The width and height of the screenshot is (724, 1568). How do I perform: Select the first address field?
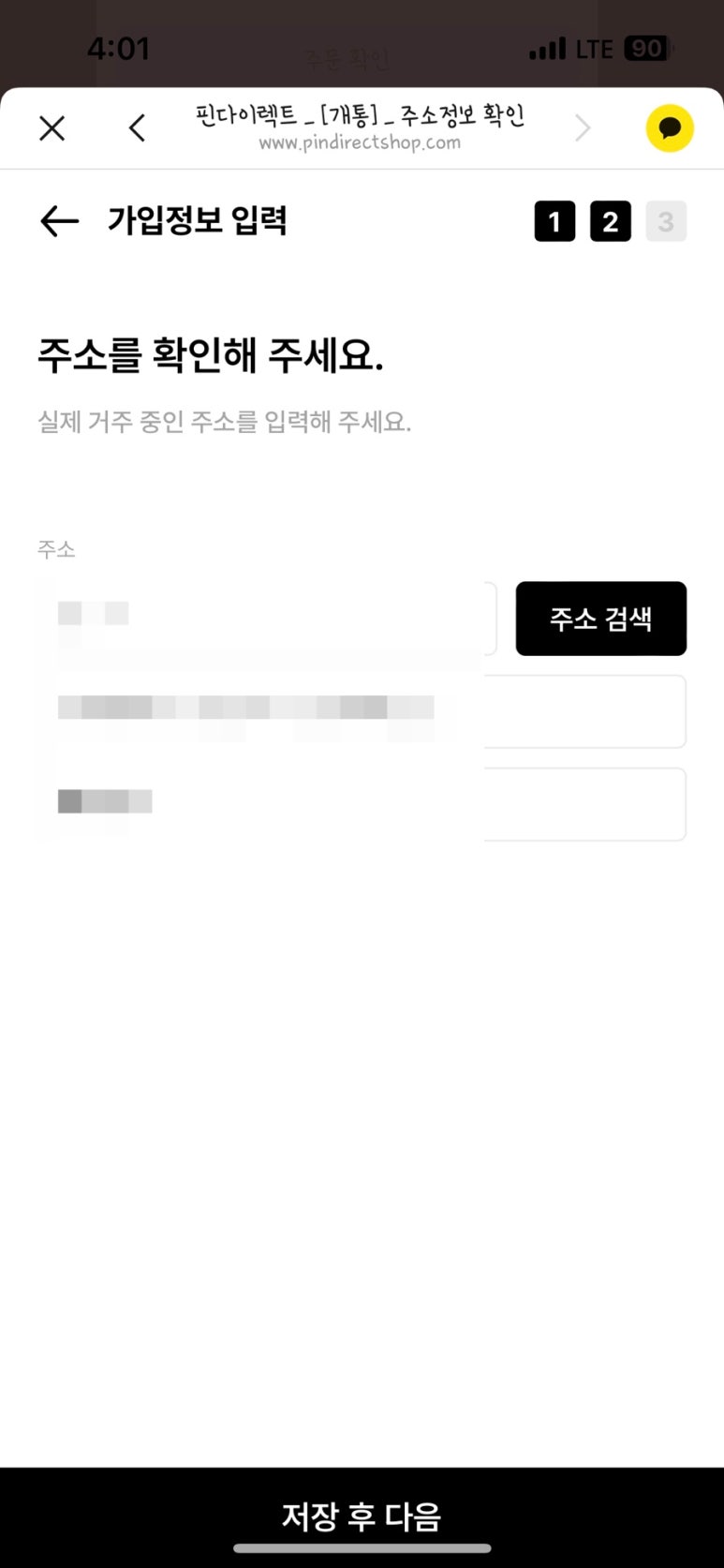(x=267, y=619)
